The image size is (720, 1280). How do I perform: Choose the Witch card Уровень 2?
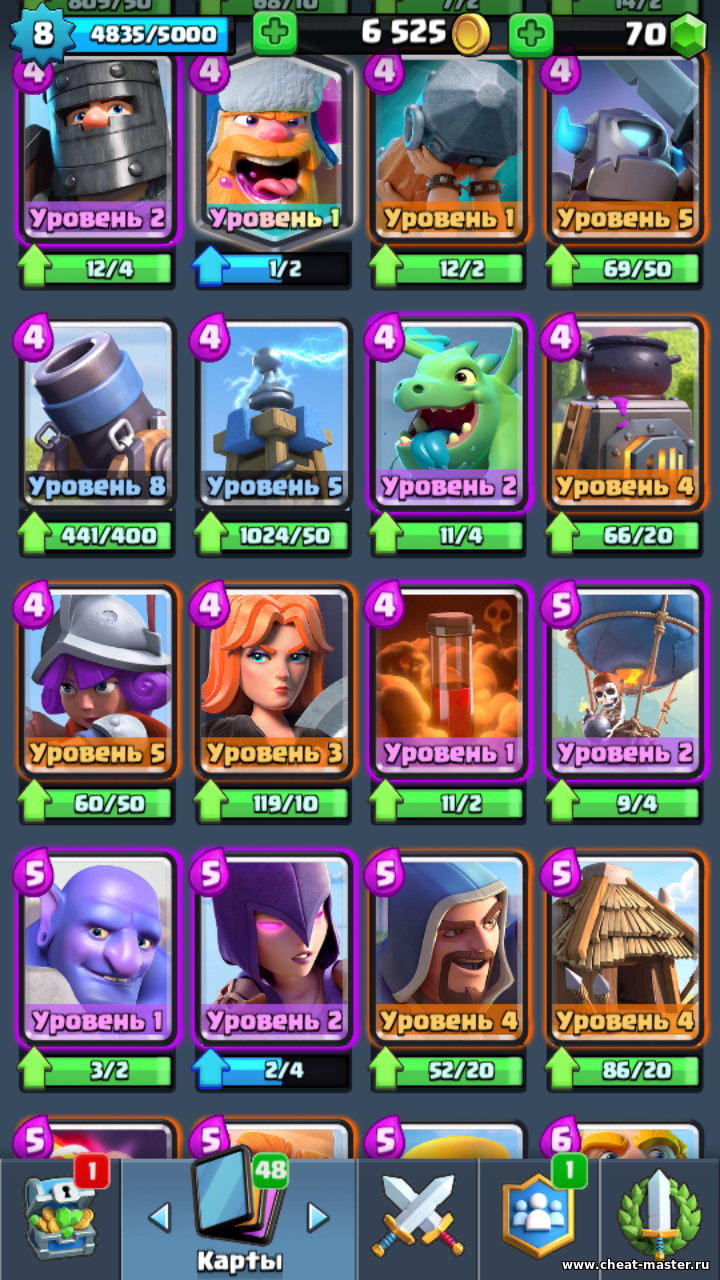pos(272,947)
